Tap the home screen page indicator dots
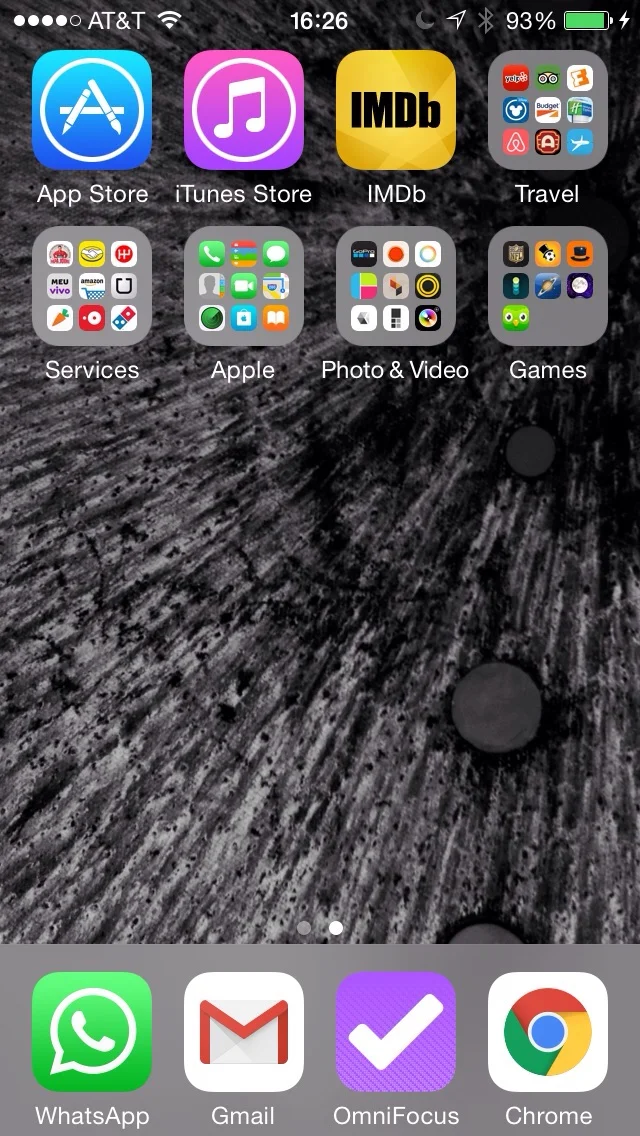 [320, 927]
